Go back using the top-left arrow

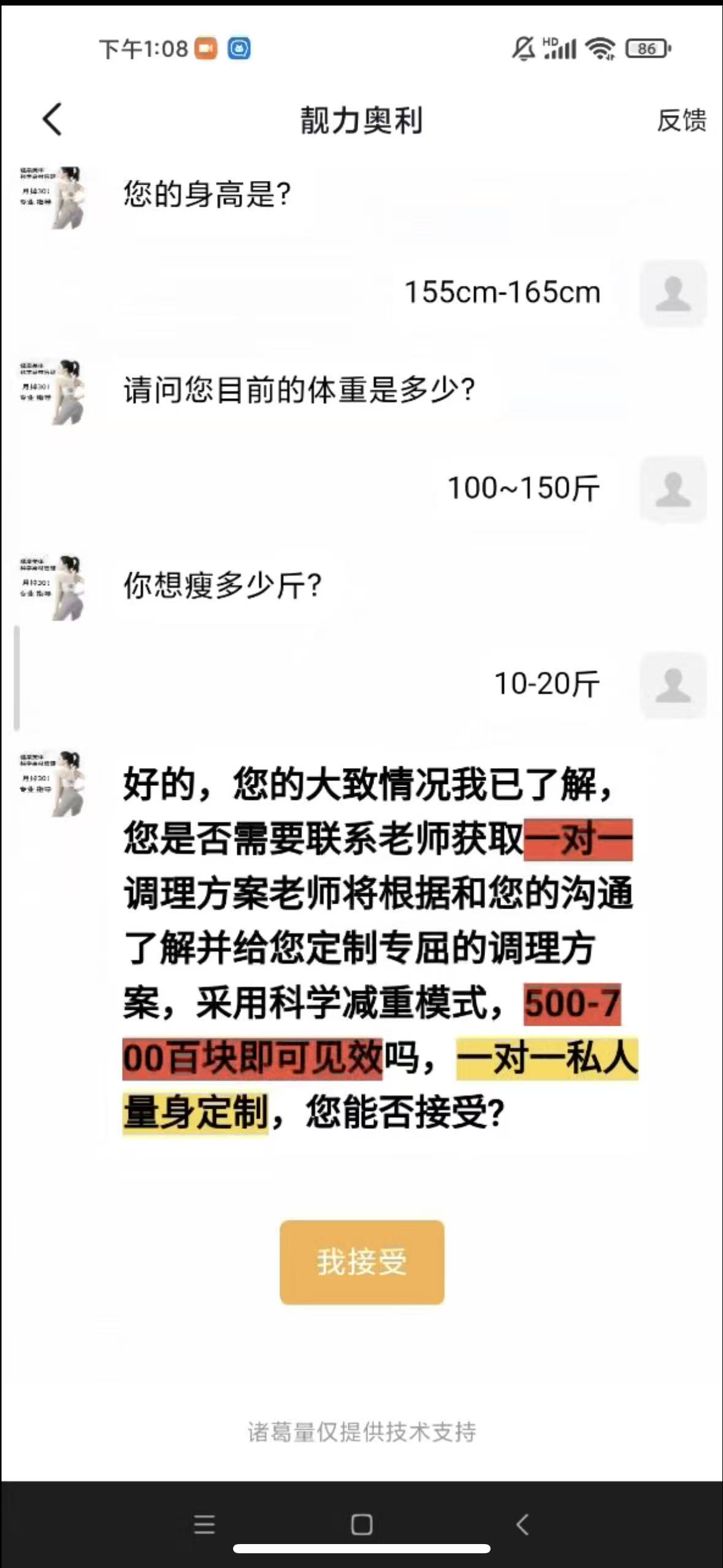[53, 119]
